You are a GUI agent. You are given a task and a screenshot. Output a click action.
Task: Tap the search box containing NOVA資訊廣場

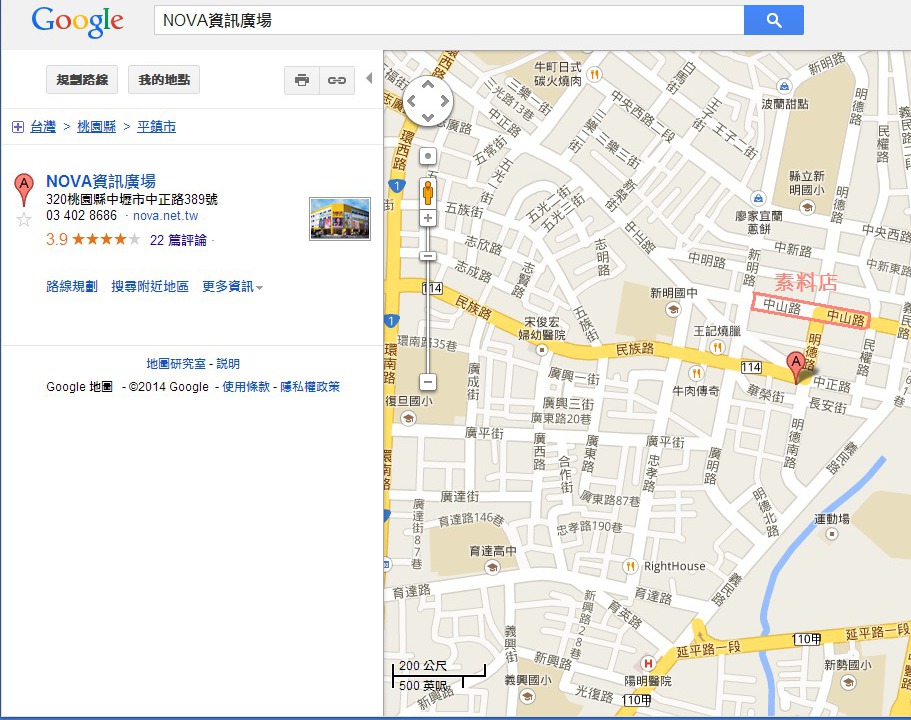(448, 20)
